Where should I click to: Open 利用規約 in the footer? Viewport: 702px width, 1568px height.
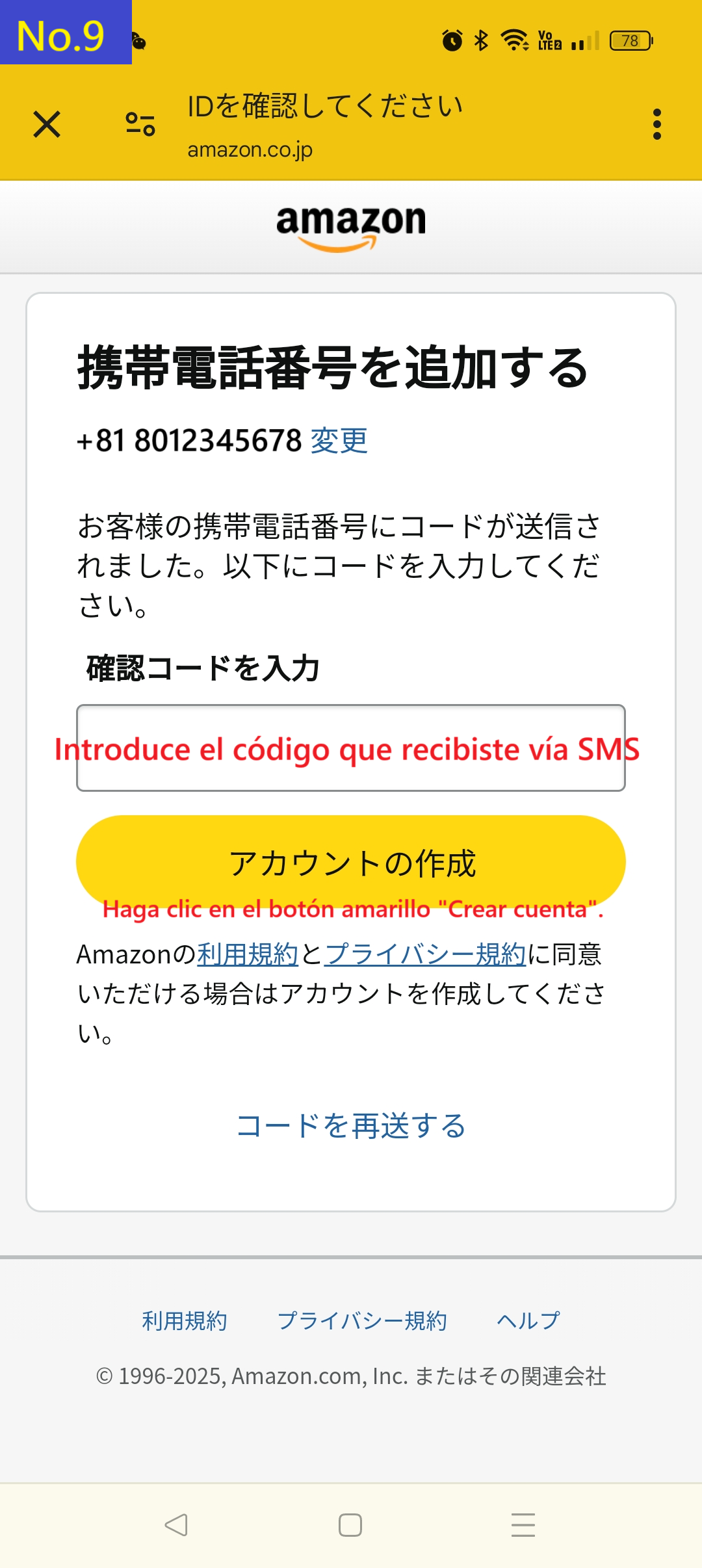tap(184, 1320)
